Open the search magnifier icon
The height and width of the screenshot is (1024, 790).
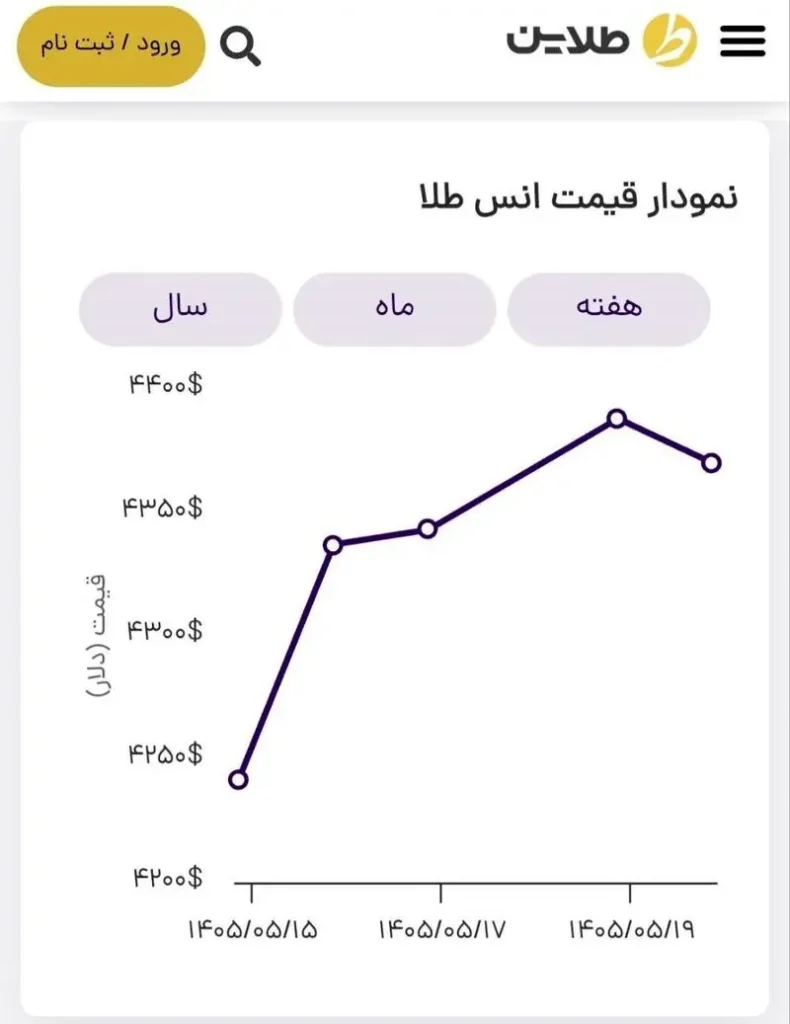pyautogui.click(x=240, y=46)
